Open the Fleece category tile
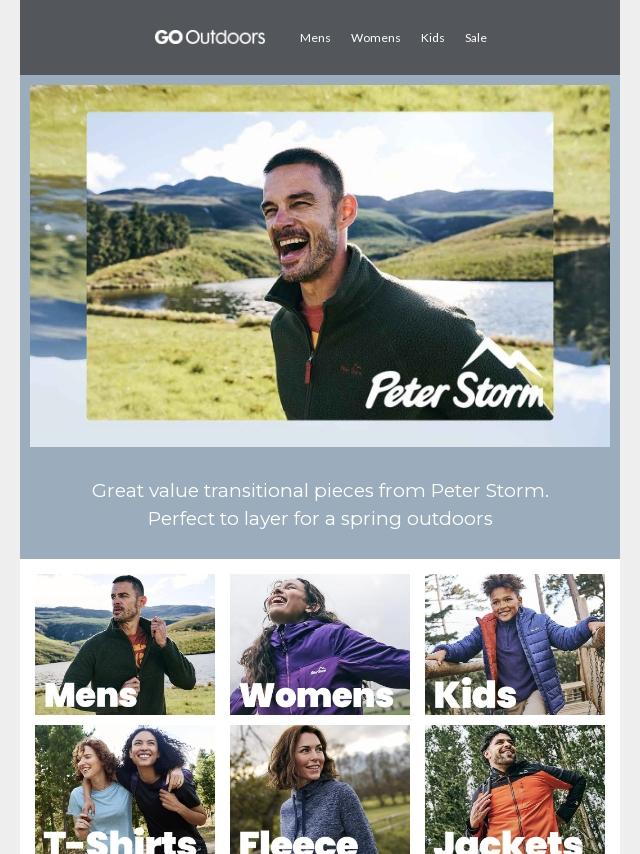The width and height of the screenshot is (640, 854). coord(320,790)
